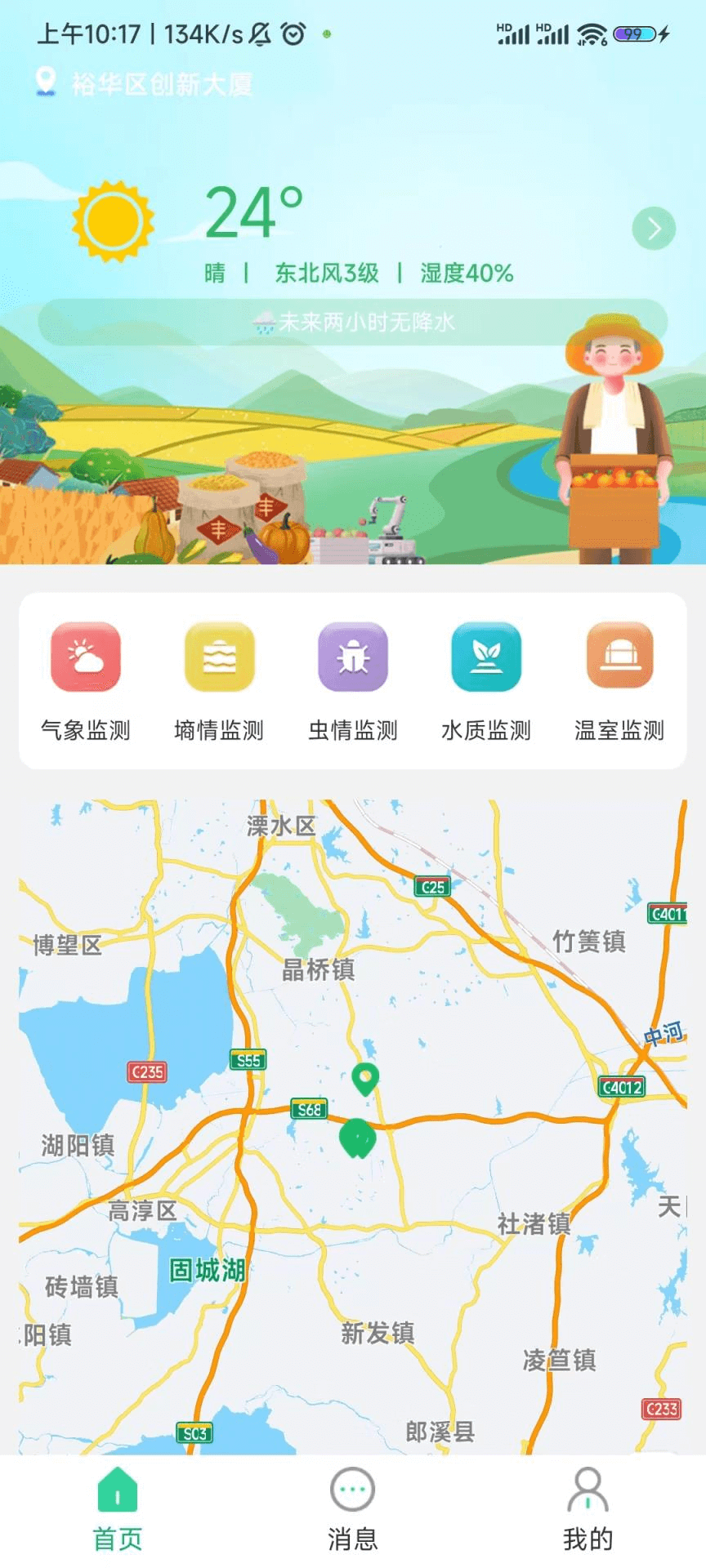Tap the rain icon in the precipitation banner
This screenshot has height=1568, width=706.
tap(263, 323)
